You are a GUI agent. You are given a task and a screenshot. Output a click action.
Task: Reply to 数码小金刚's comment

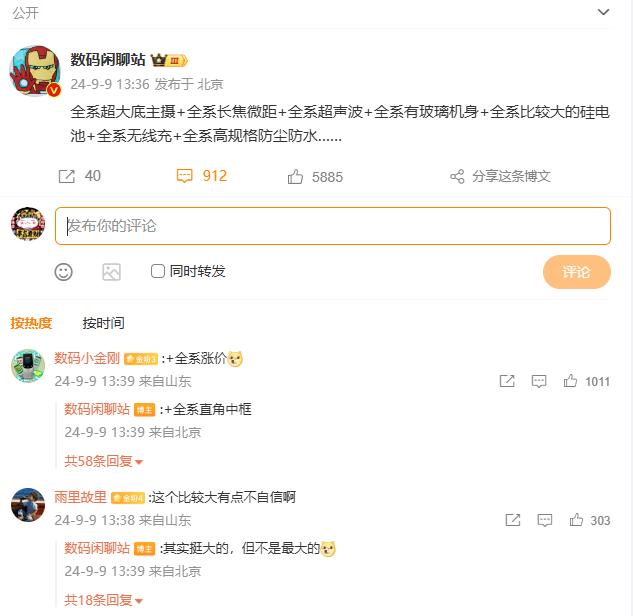point(539,381)
